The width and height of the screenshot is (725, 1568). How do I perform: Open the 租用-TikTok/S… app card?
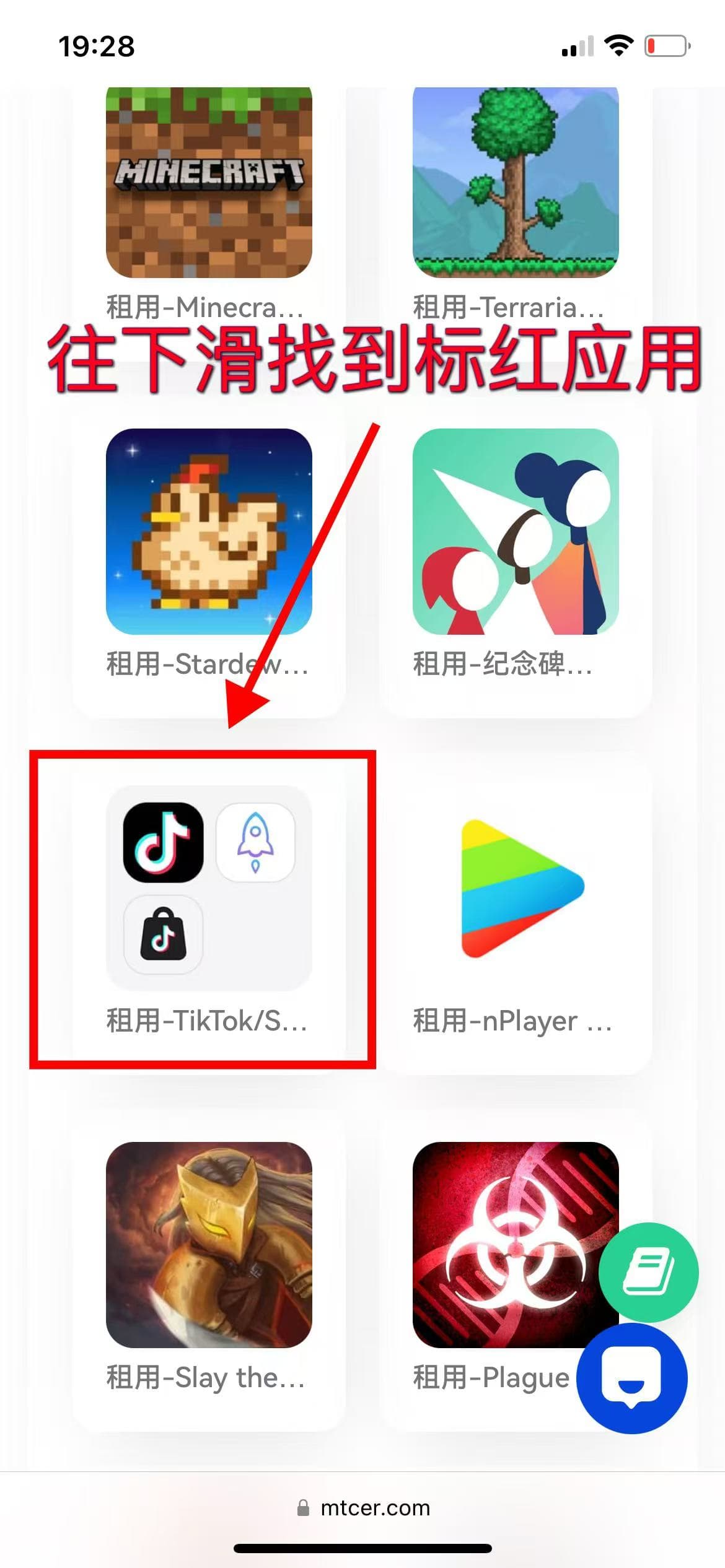pos(209,888)
